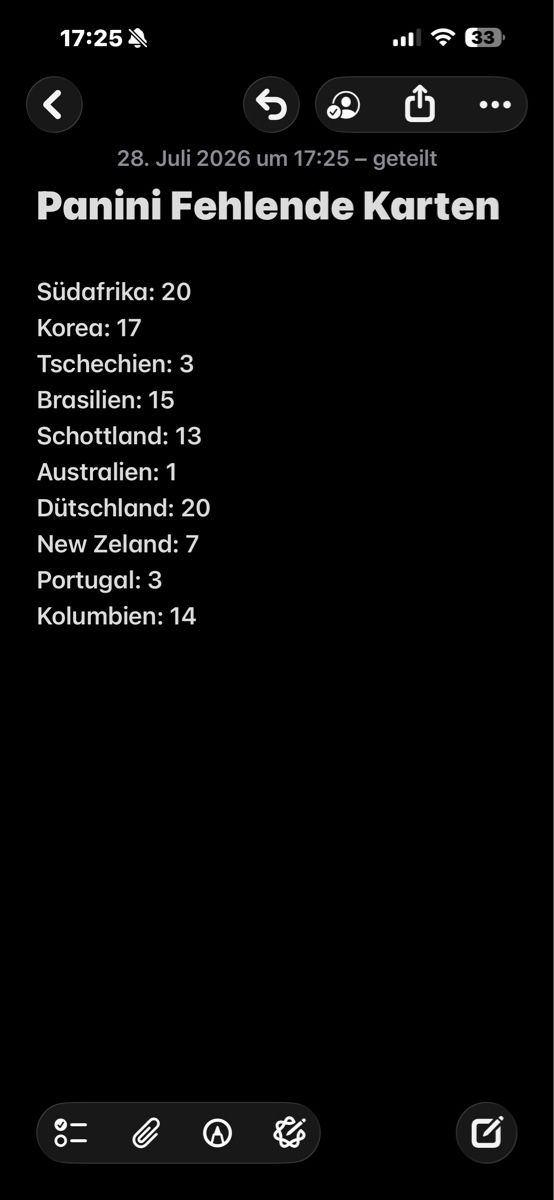The height and width of the screenshot is (1200, 554).
Task: Attach a file with the paperclip
Action: [146, 1133]
